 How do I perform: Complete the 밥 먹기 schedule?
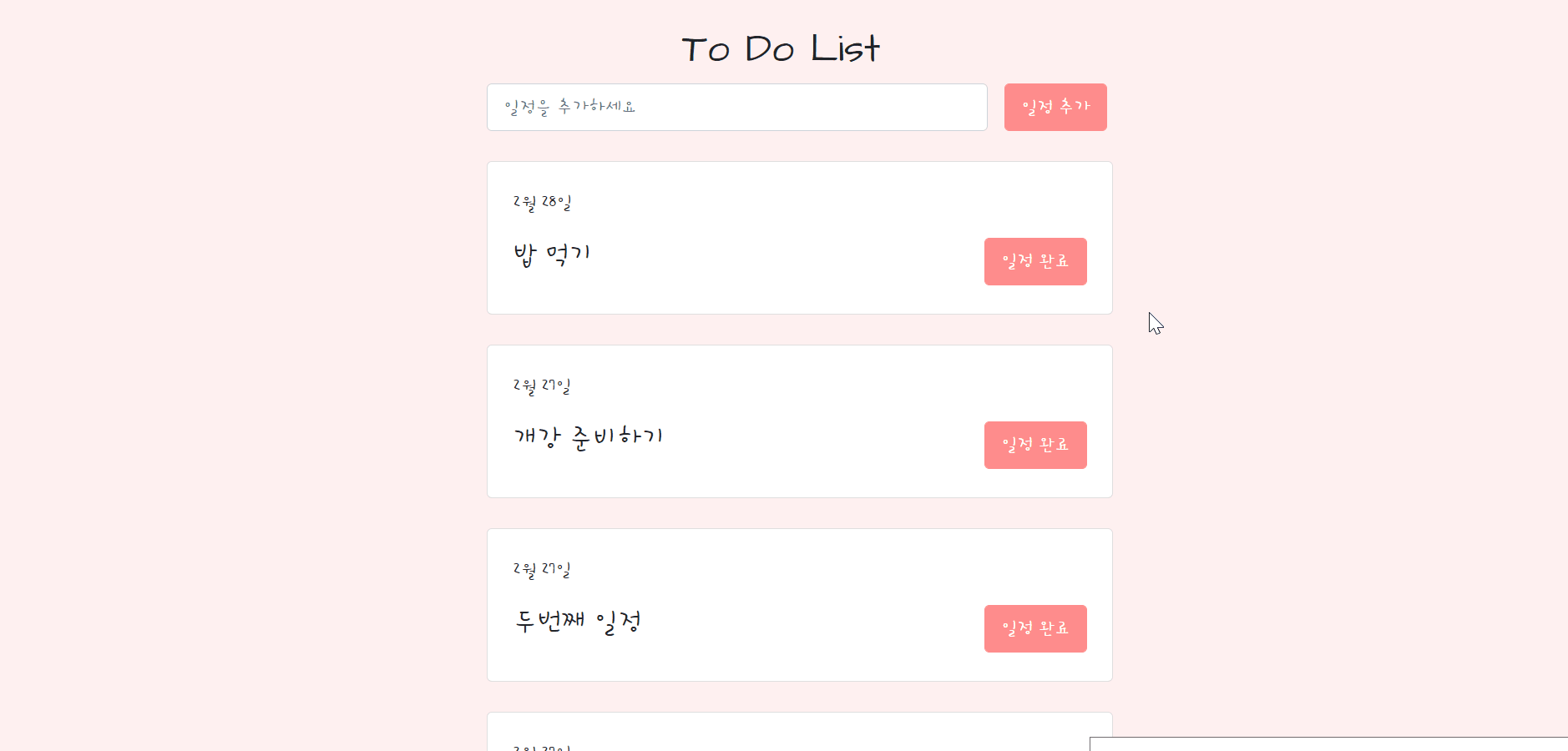[x=1034, y=261]
